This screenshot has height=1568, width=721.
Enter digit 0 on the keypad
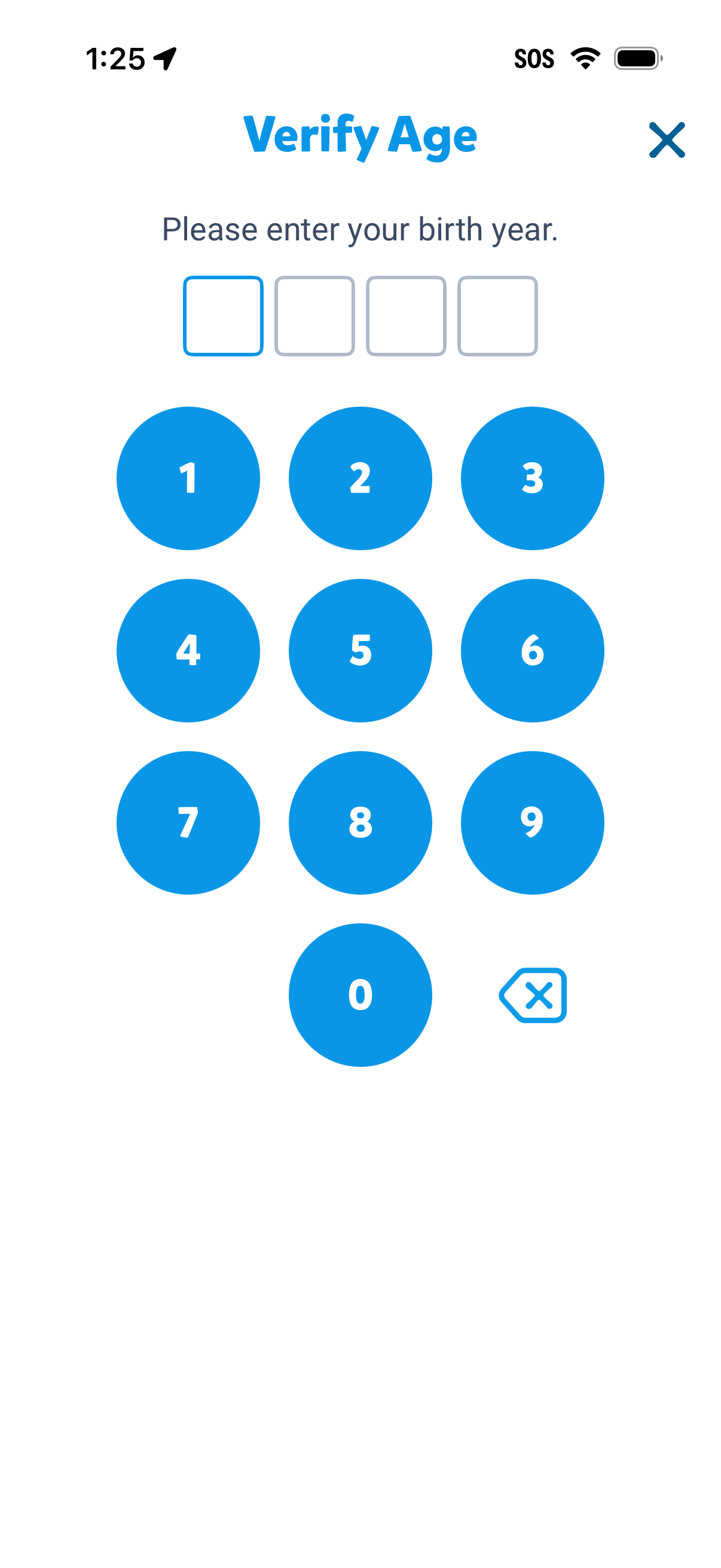point(360,995)
